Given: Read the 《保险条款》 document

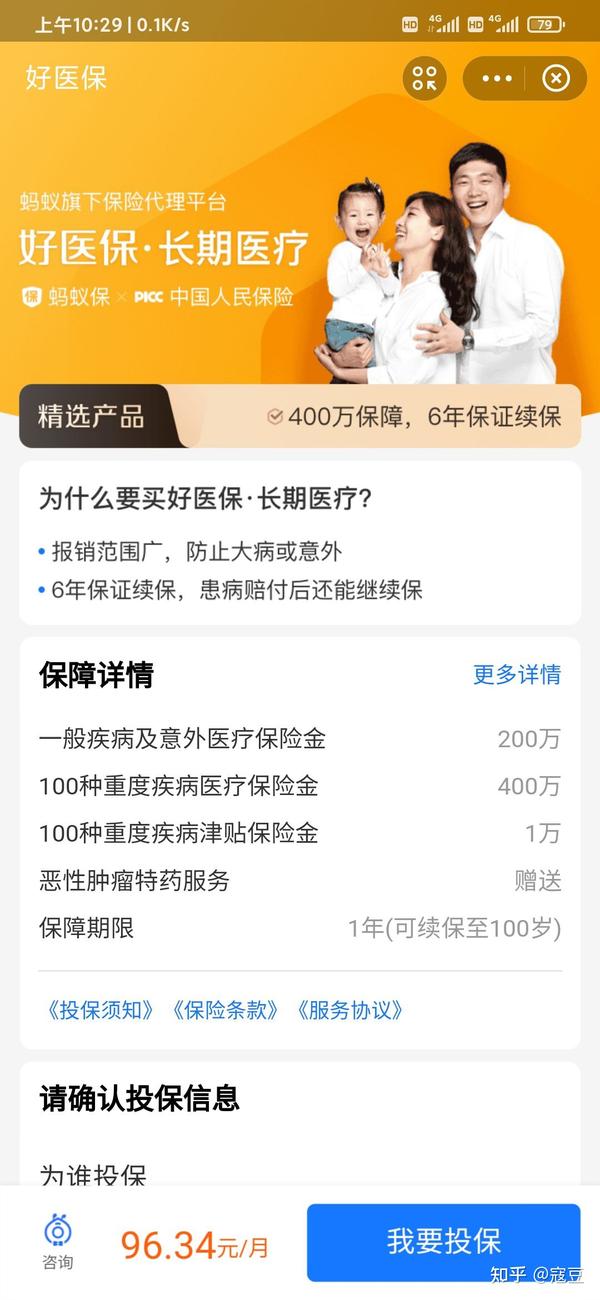Looking at the screenshot, I should tap(223, 1010).
